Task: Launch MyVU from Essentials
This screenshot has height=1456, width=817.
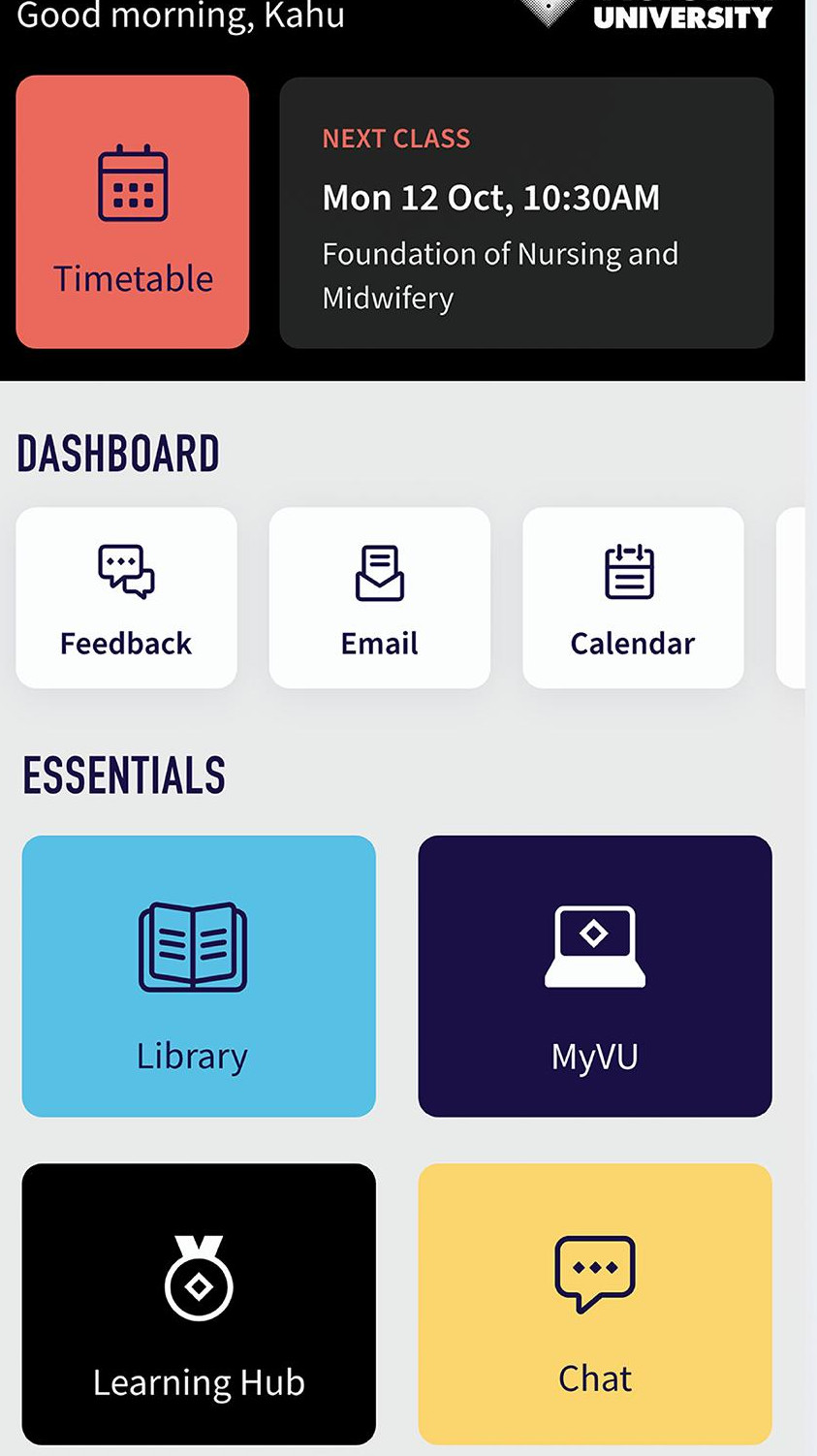Action: 595,976
